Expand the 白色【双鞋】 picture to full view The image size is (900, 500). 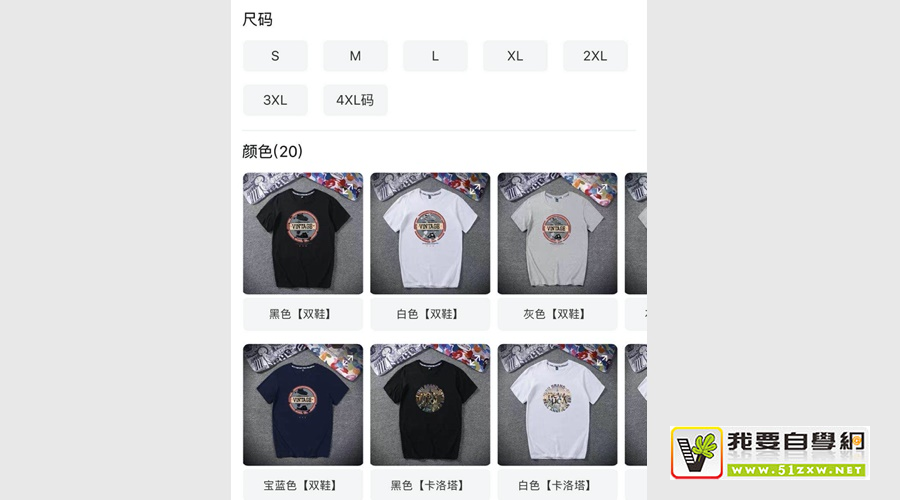point(475,188)
